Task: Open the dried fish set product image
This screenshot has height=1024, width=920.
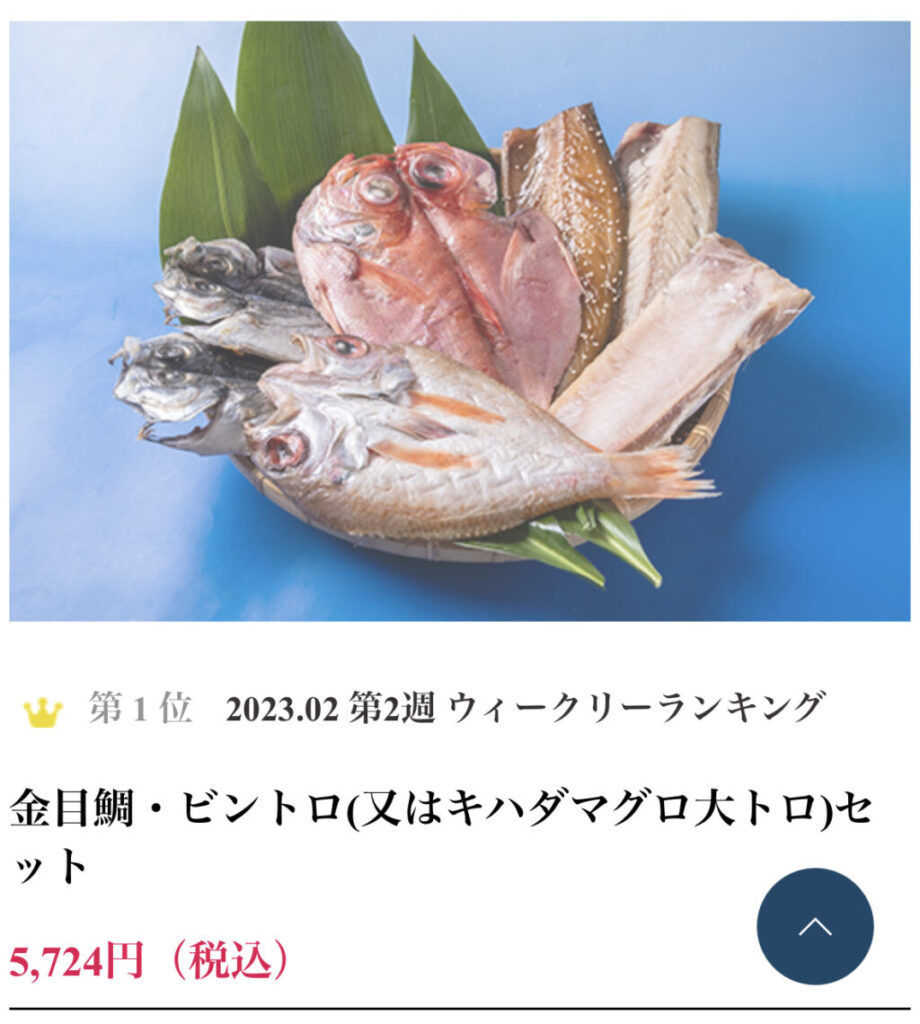Action: 460,322
